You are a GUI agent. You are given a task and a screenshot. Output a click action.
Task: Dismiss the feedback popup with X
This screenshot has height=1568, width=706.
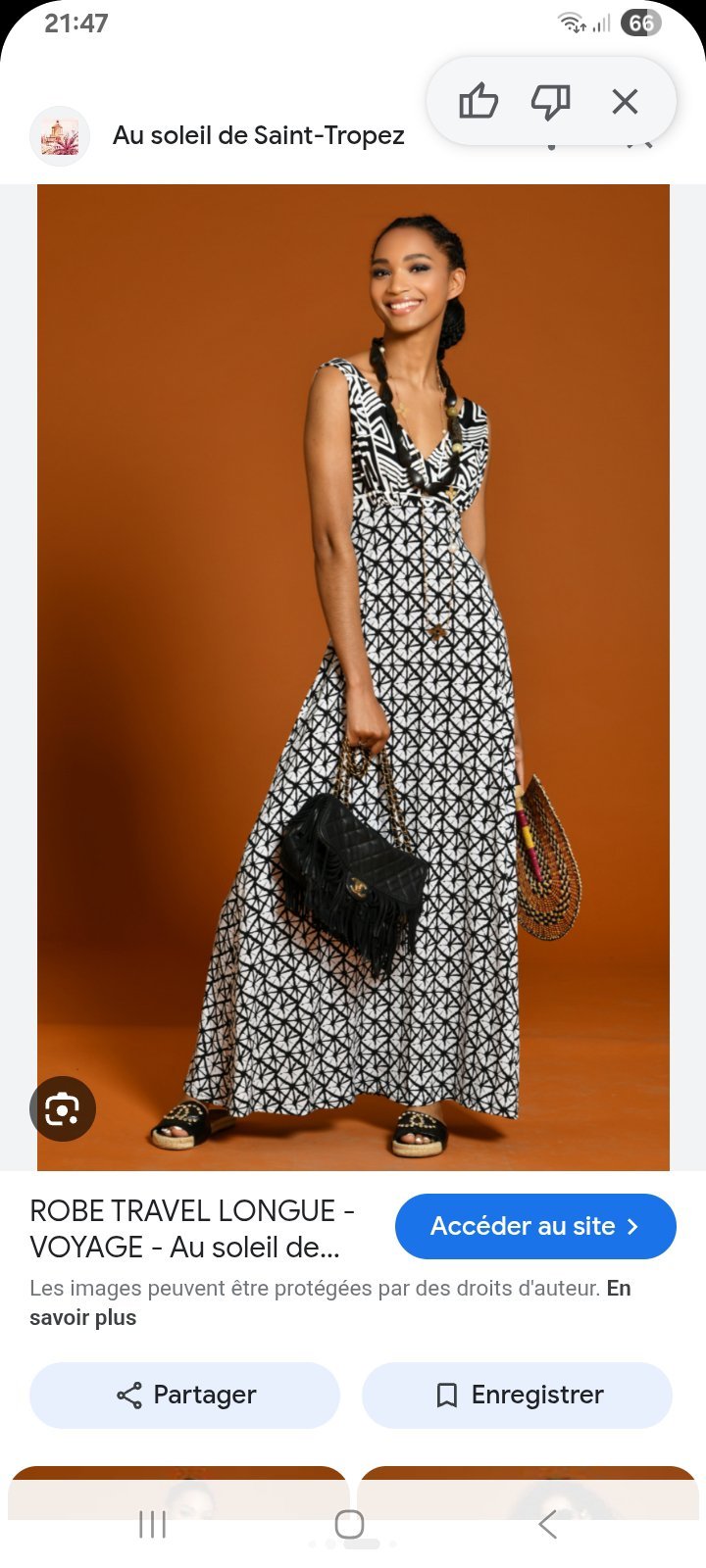click(x=625, y=101)
